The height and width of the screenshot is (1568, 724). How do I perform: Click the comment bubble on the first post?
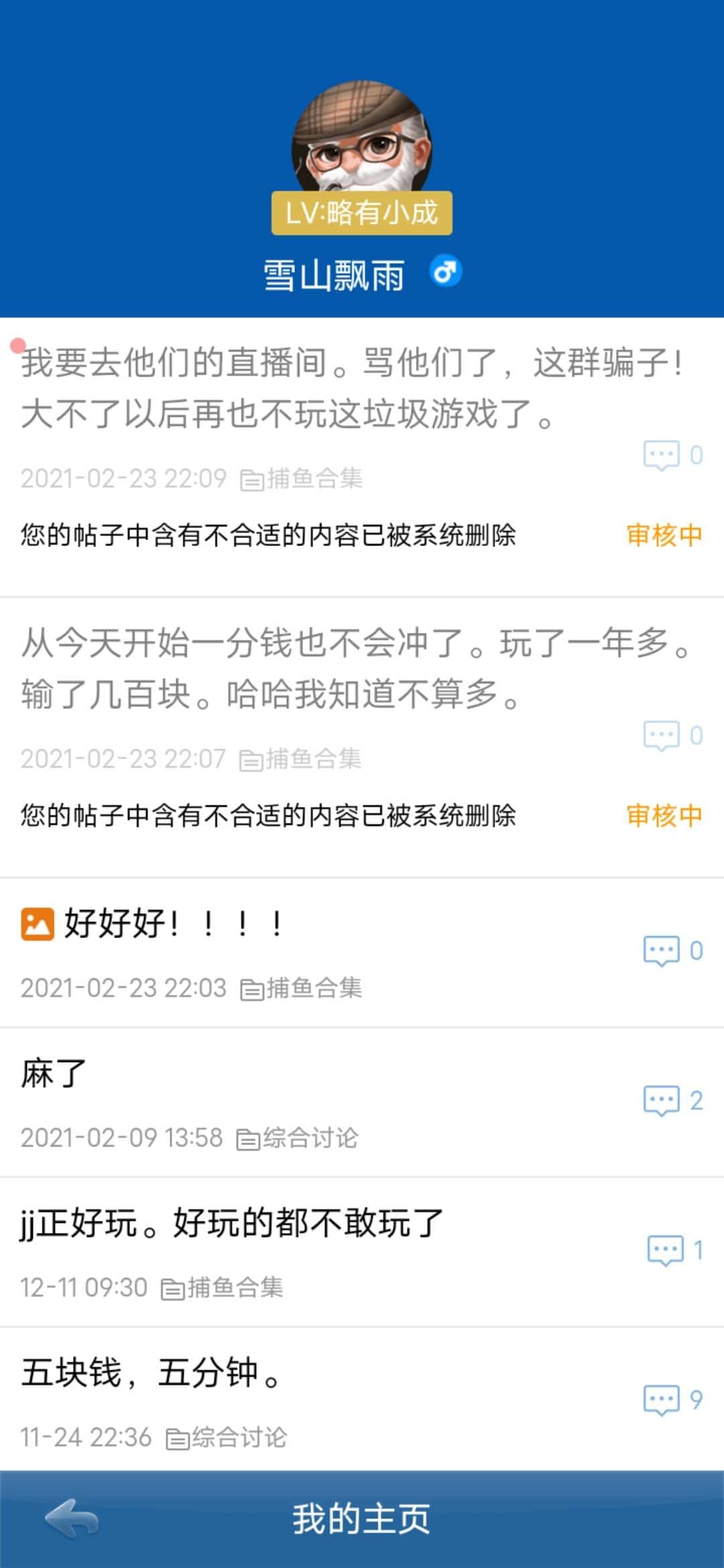point(662,454)
